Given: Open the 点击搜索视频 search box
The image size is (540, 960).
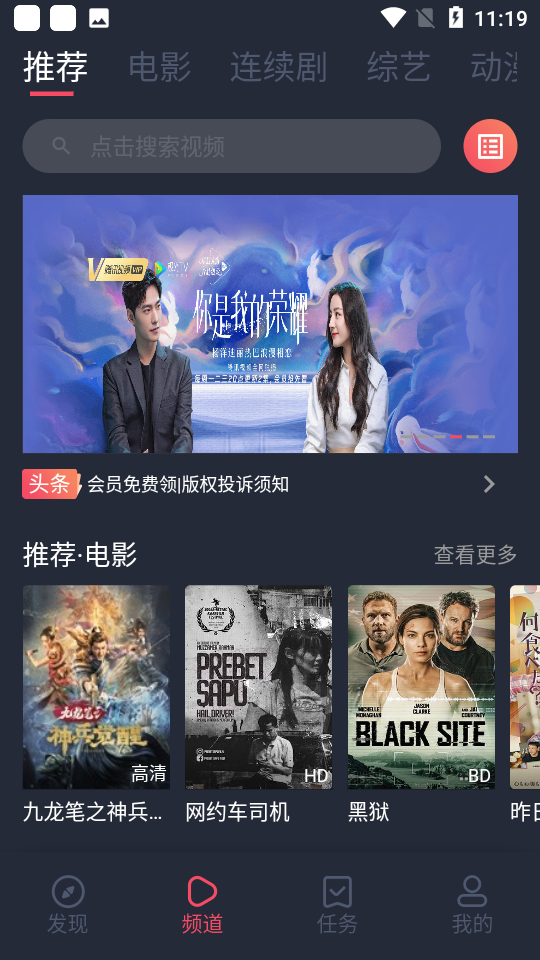Looking at the screenshot, I should click(x=231, y=146).
